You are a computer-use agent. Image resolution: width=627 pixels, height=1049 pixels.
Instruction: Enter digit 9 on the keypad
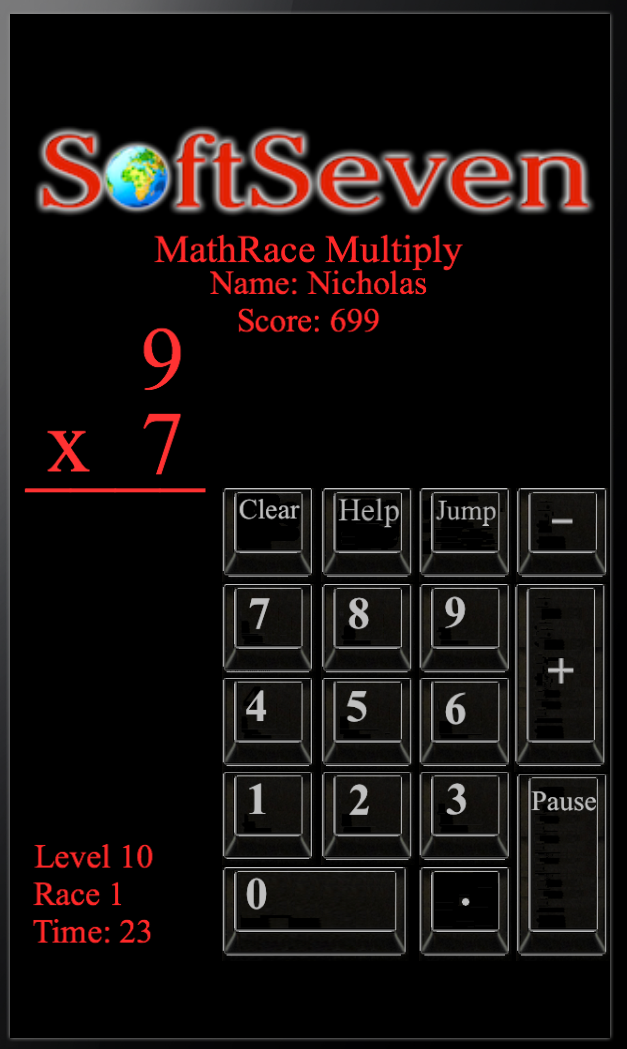coord(464,626)
